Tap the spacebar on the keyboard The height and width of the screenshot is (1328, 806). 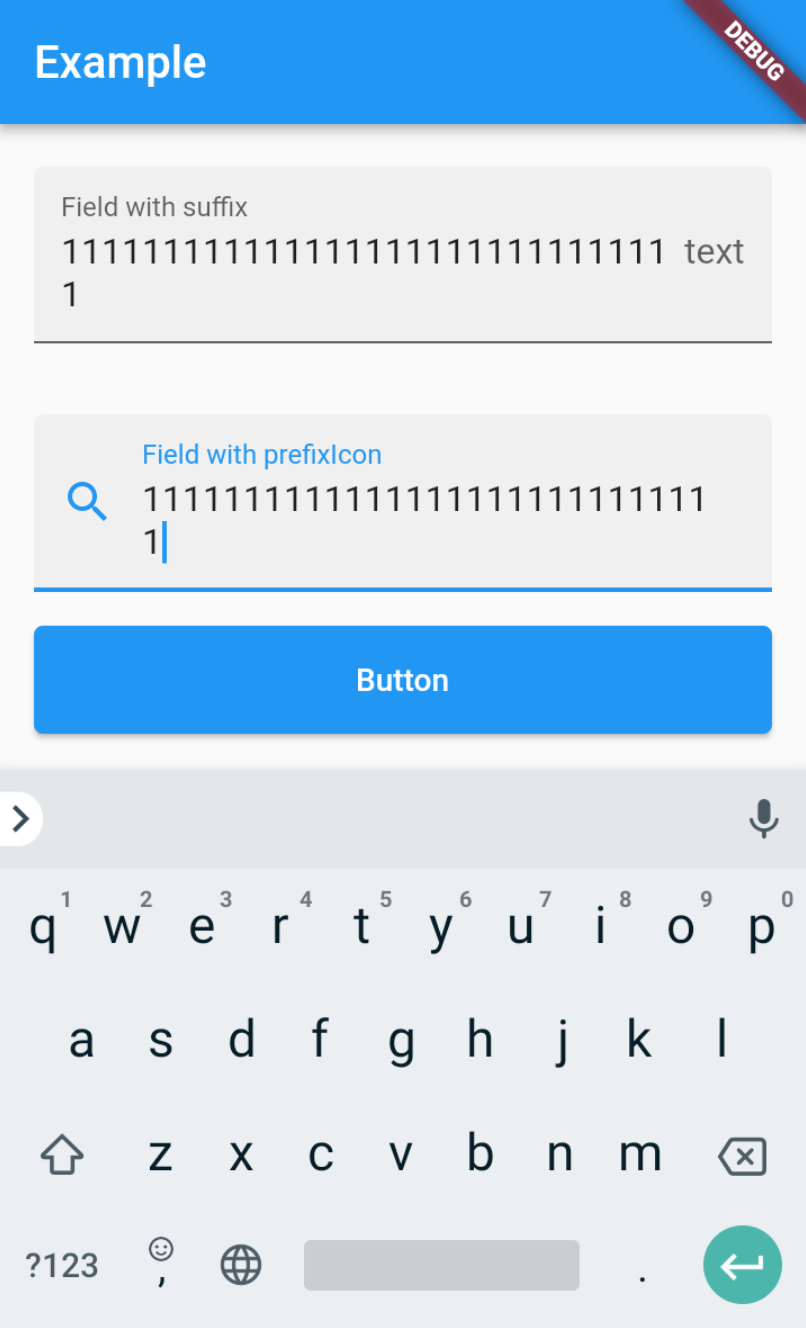(x=441, y=1264)
